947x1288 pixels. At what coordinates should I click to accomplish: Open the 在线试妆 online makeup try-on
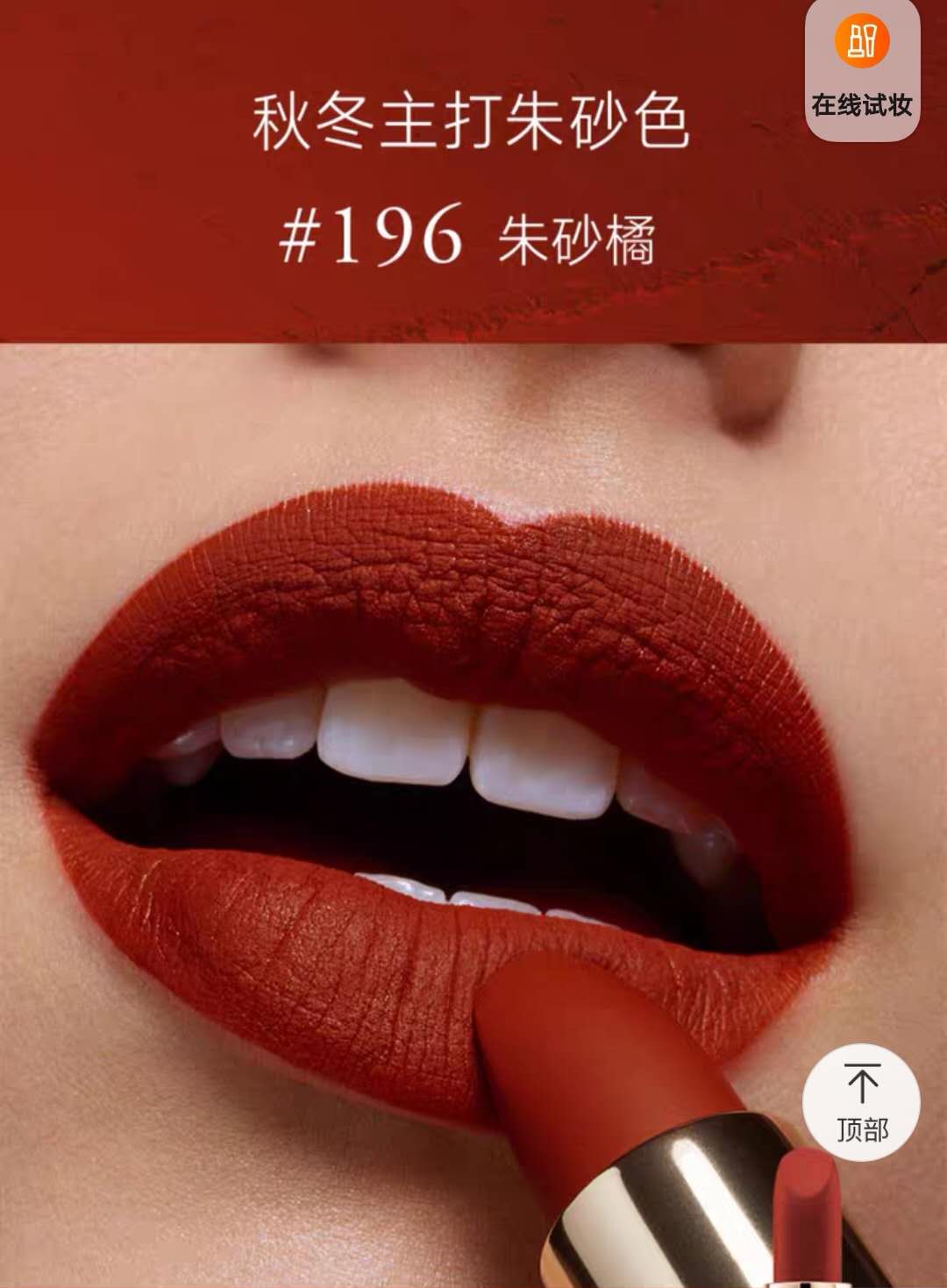(862, 70)
